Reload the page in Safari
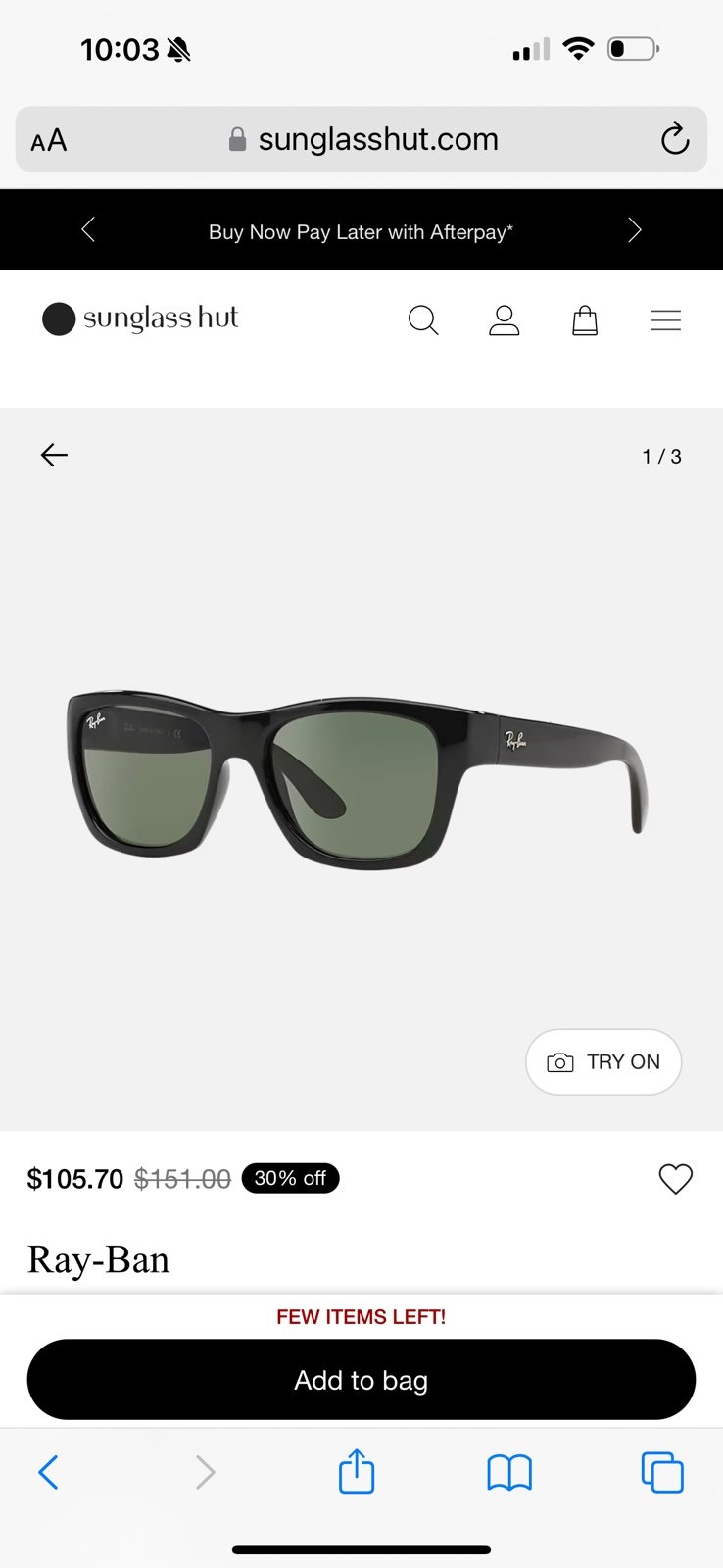Viewport: 723px width, 1568px height. click(x=675, y=139)
